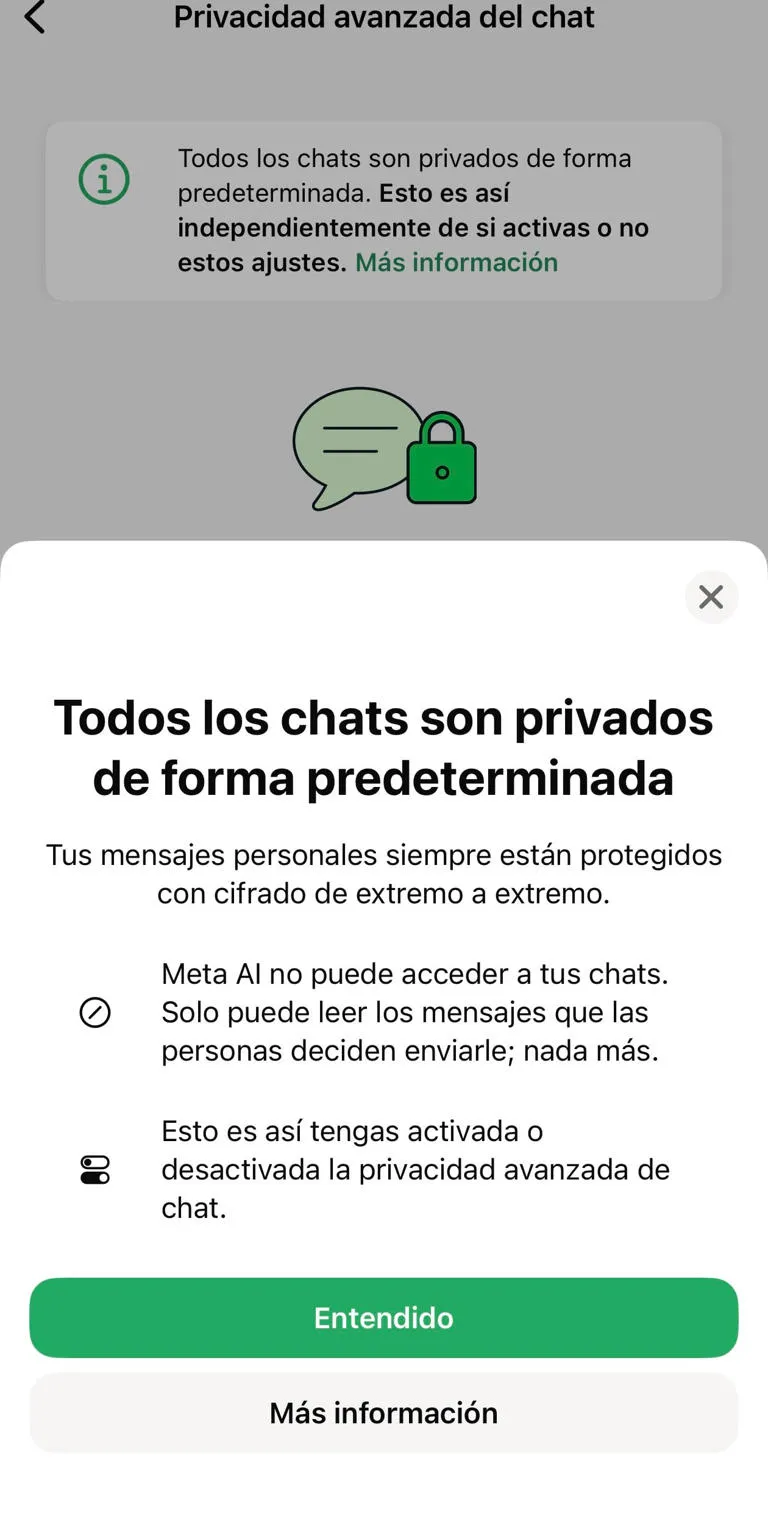Select the info circle inside the gray notice box

point(103,178)
